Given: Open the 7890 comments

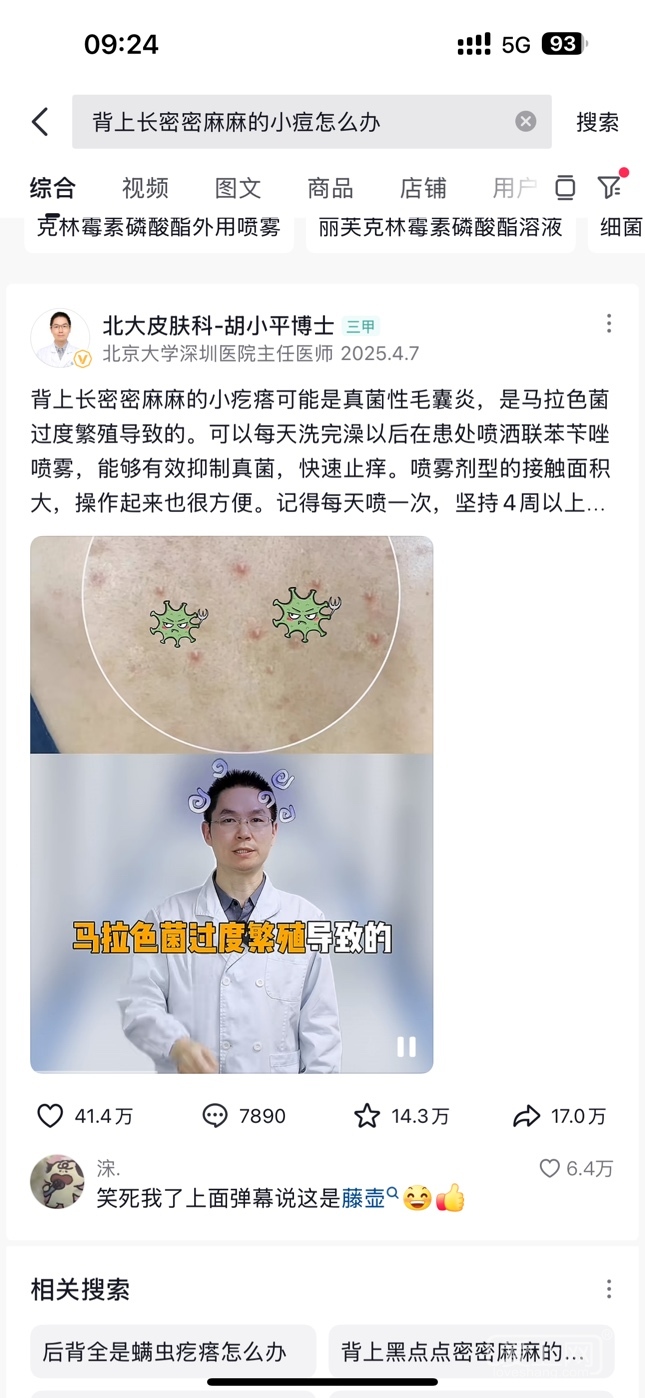Looking at the screenshot, I should 215,1116.
